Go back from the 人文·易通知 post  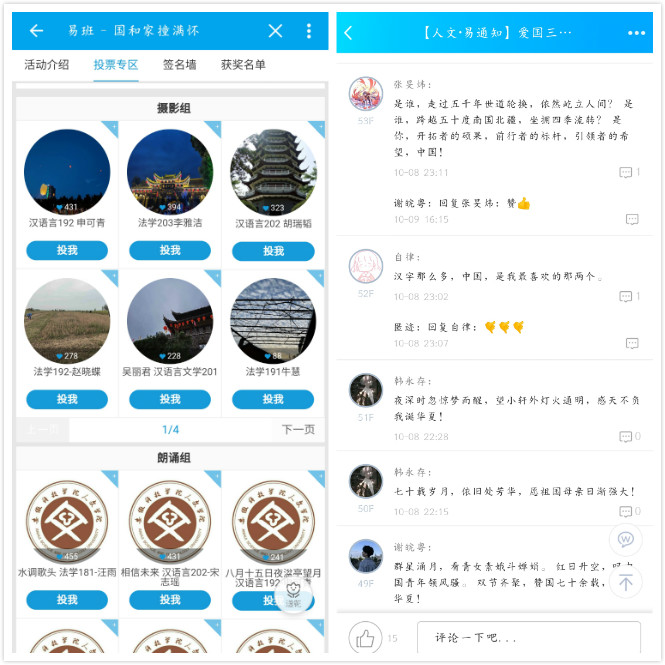tap(349, 33)
